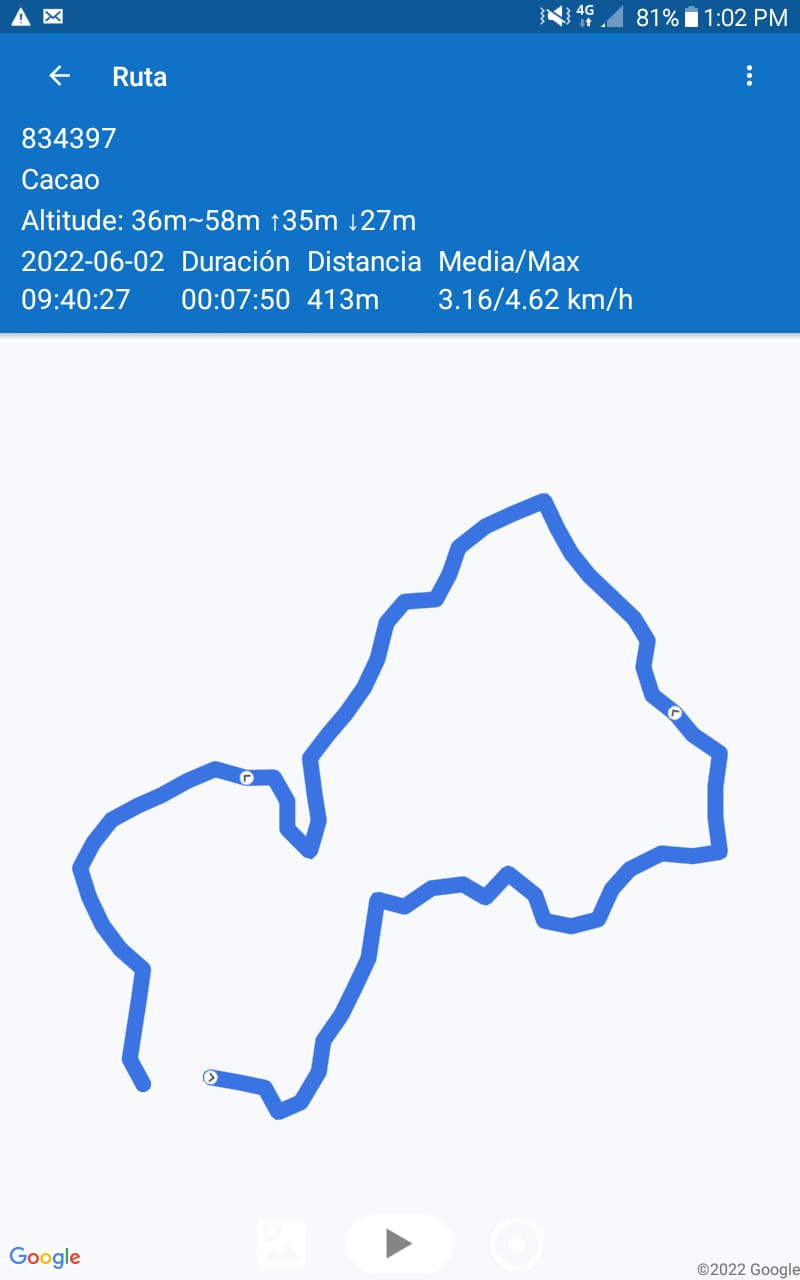The width and height of the screenshot is (800, 1280).
Task: Tap the circular target icon beside play
Action: point(517,1245)
